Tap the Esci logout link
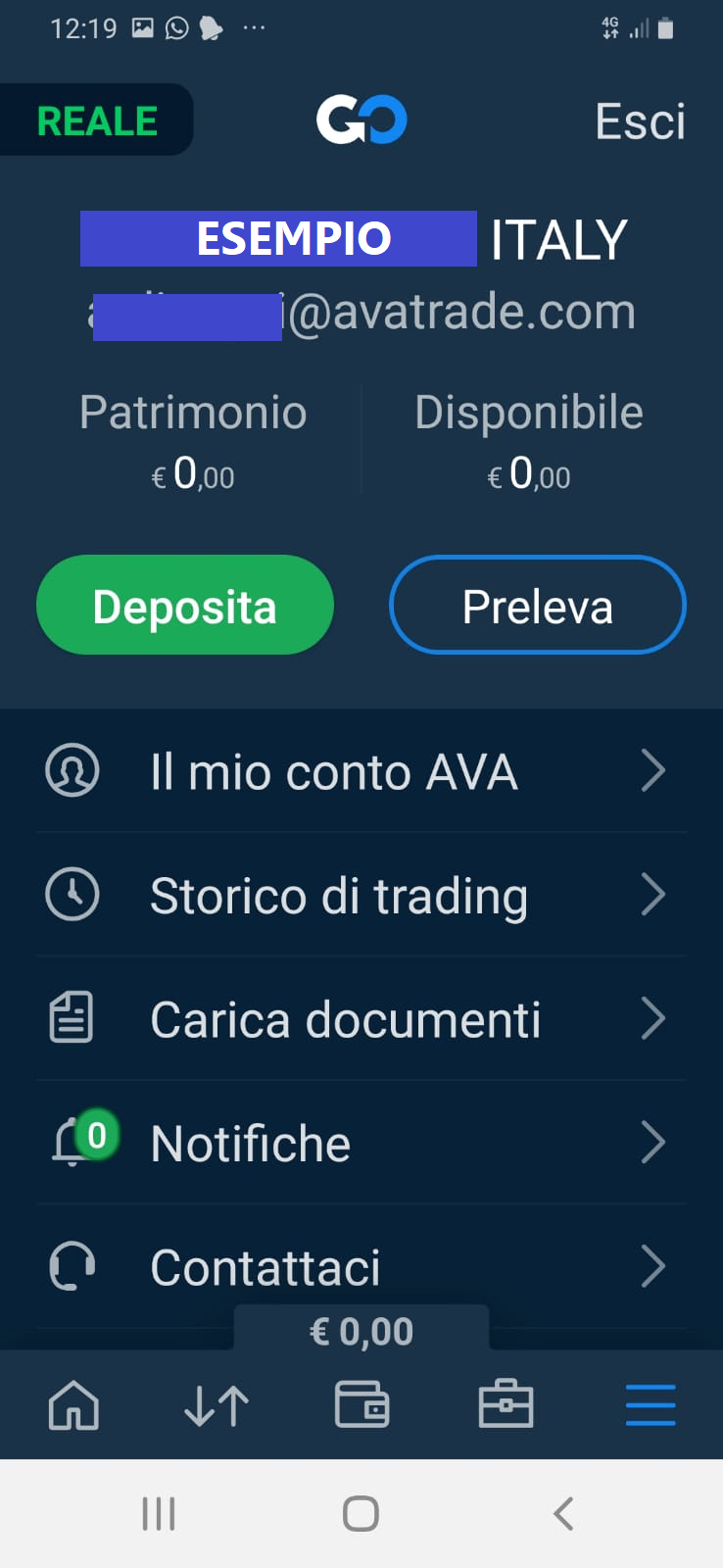Screen dimensions: 723x1568 [x=640, y=122]
